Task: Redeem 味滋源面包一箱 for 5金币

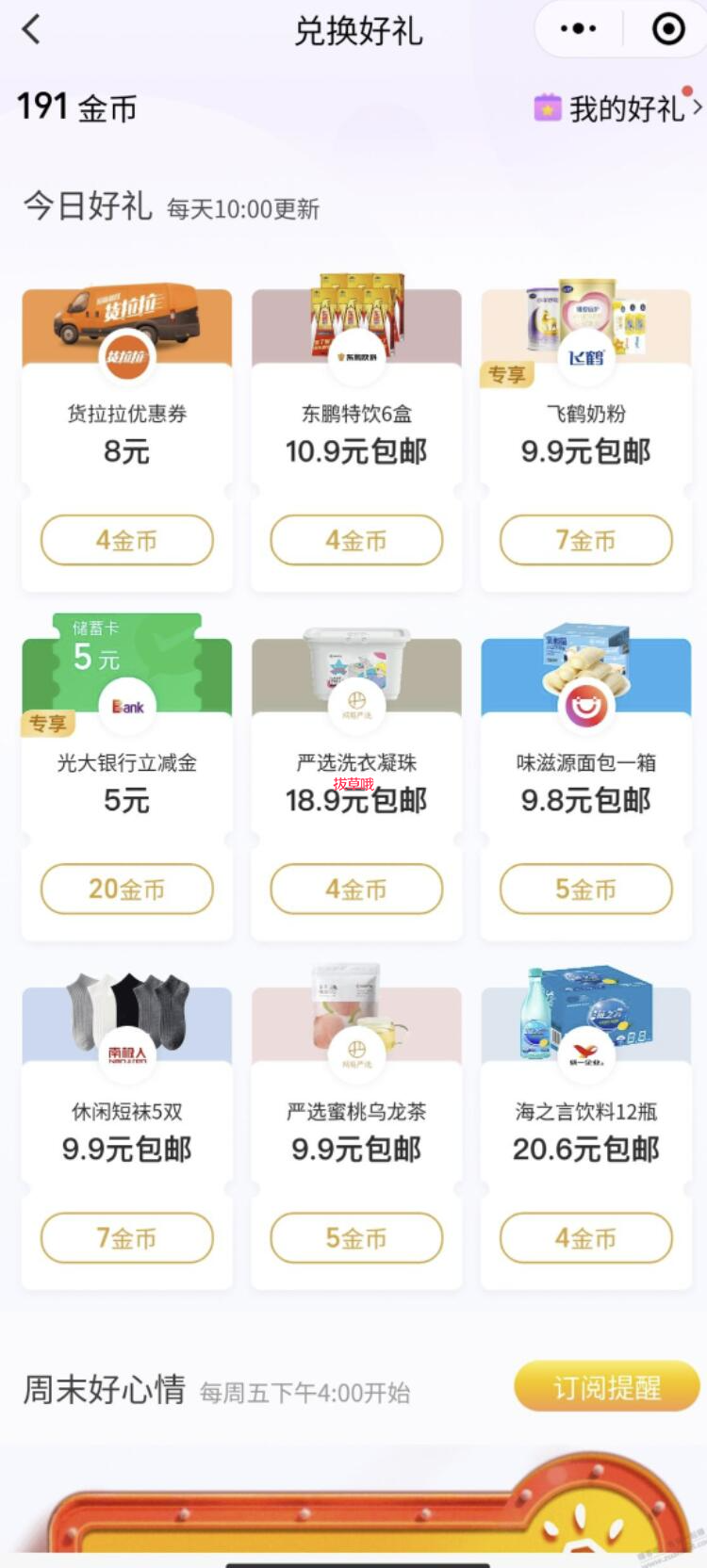Action: coord(585,889)
